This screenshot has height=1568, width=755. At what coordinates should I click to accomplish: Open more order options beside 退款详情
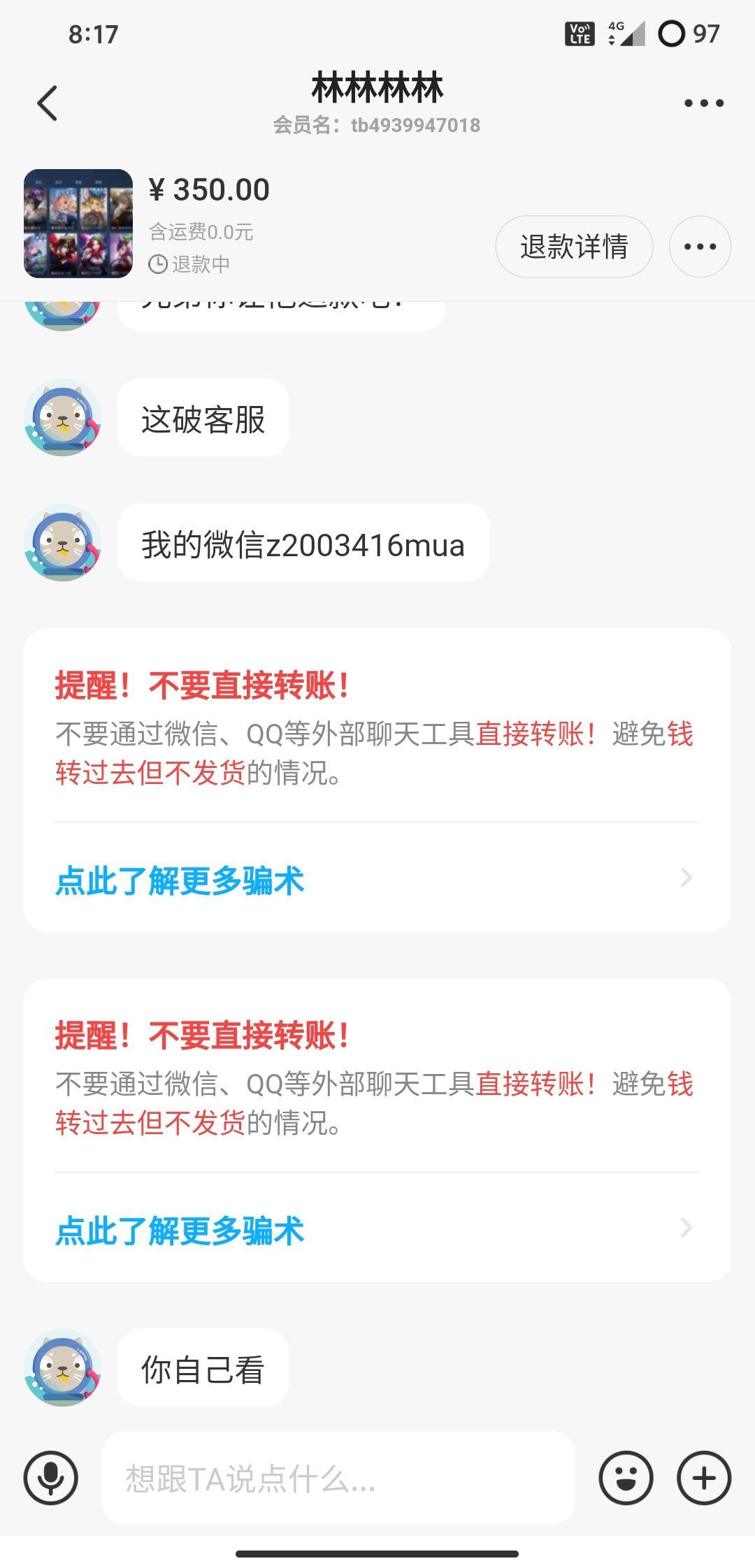pos(700,247)
